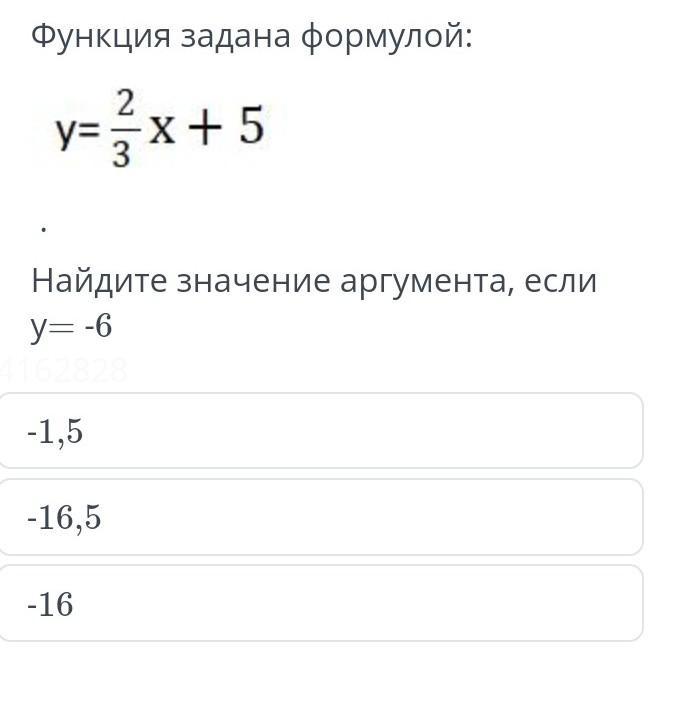680x716 pixels.
Task: Choose the answer -16,5
Action: pyautogui.click(x=321, y=517)
